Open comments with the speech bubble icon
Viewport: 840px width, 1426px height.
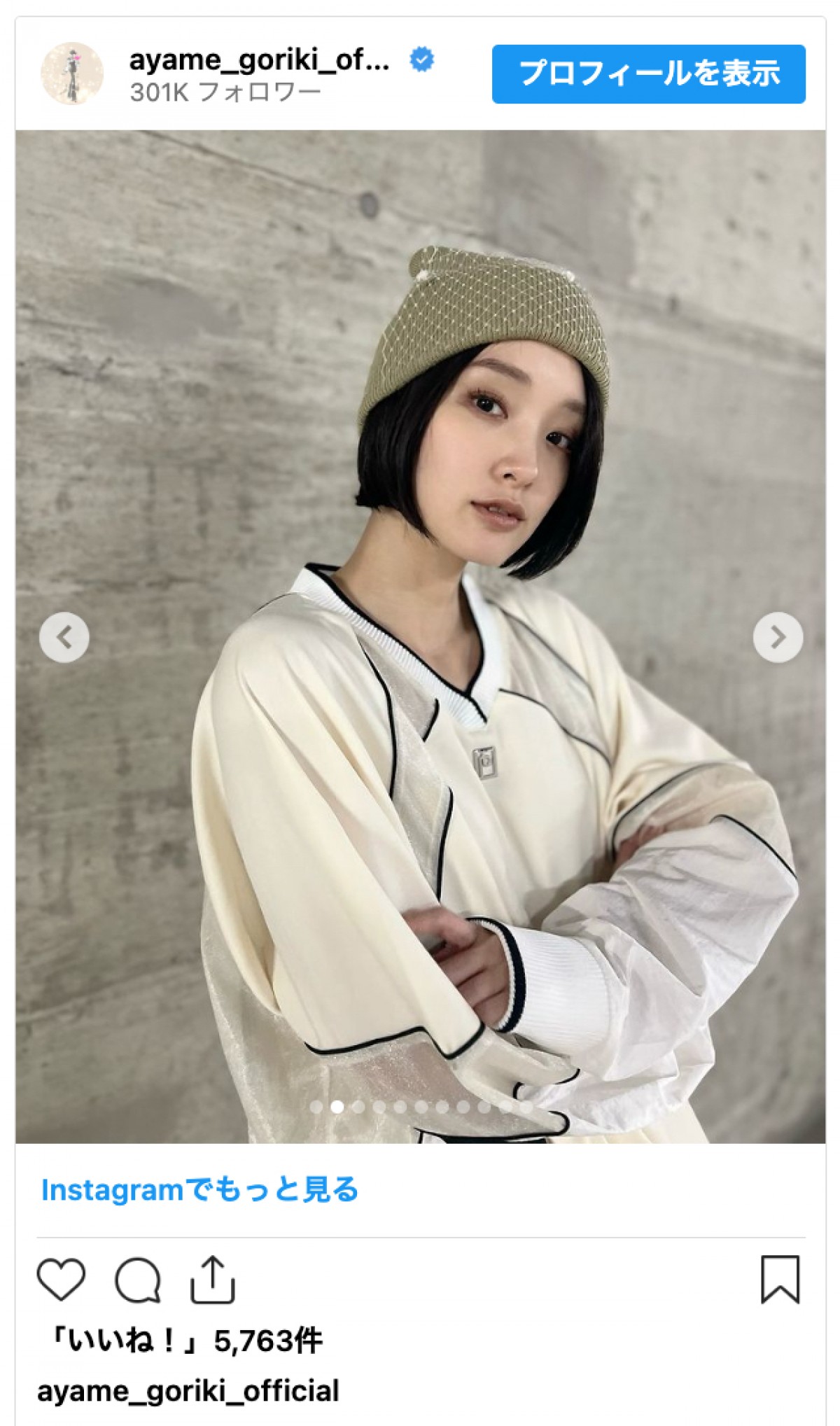coord(138,1280)
